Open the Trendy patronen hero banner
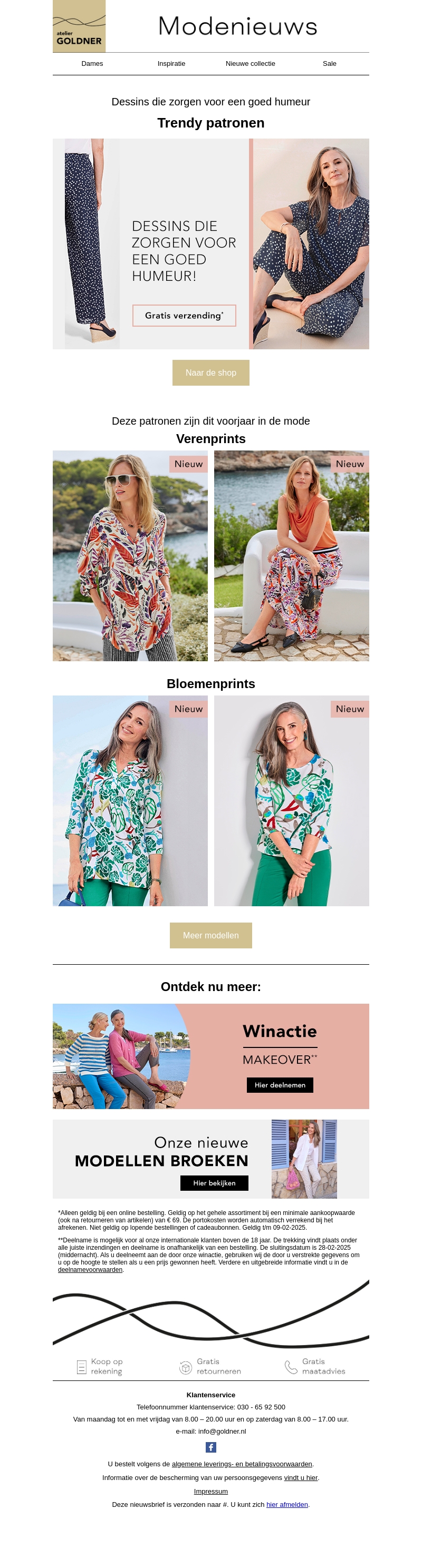The image size is (422, 1568). pos(210,243)
